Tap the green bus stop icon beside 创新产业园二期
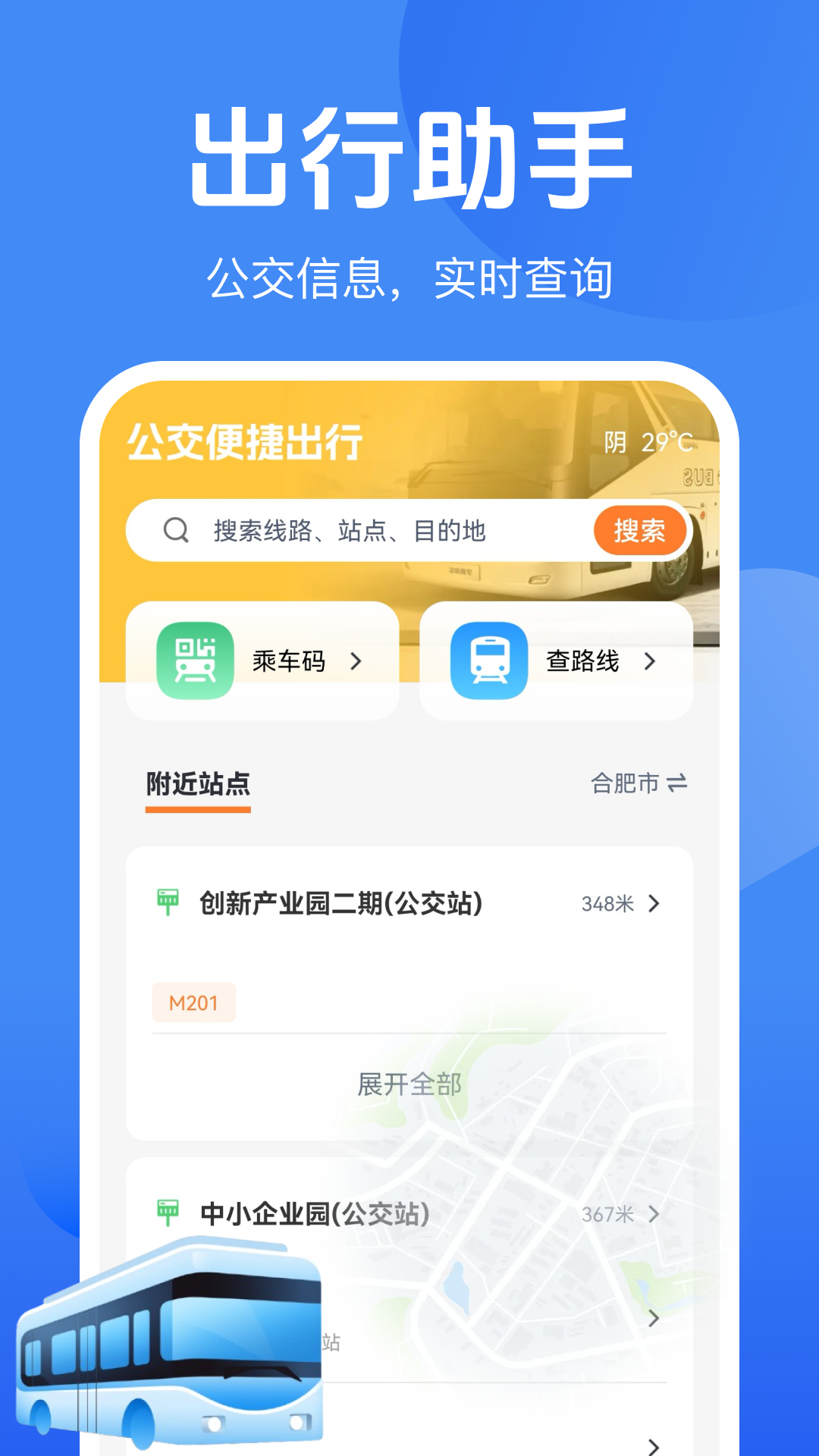This screenshot has width=819, height=1456. coord(166,902)
